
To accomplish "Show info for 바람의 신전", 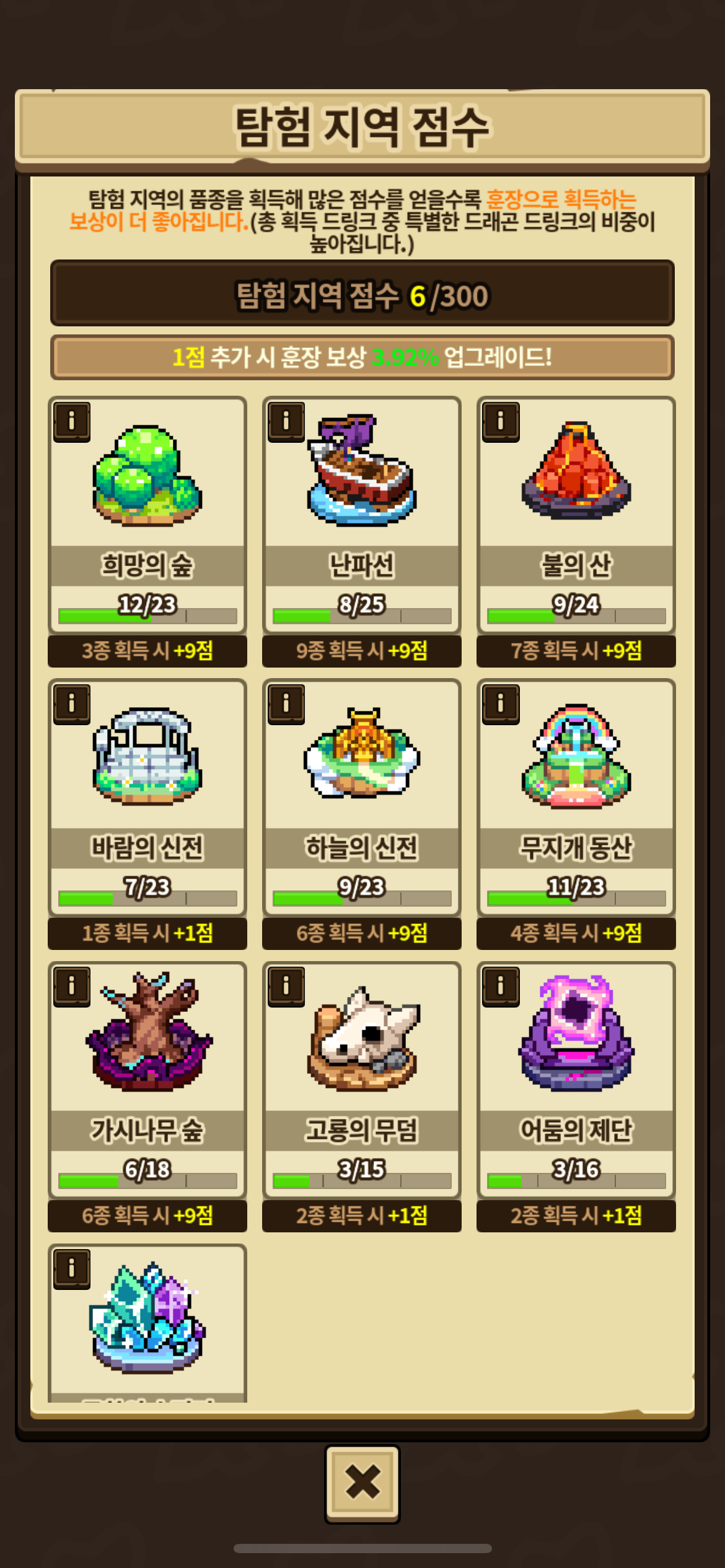I will (72, 704).
